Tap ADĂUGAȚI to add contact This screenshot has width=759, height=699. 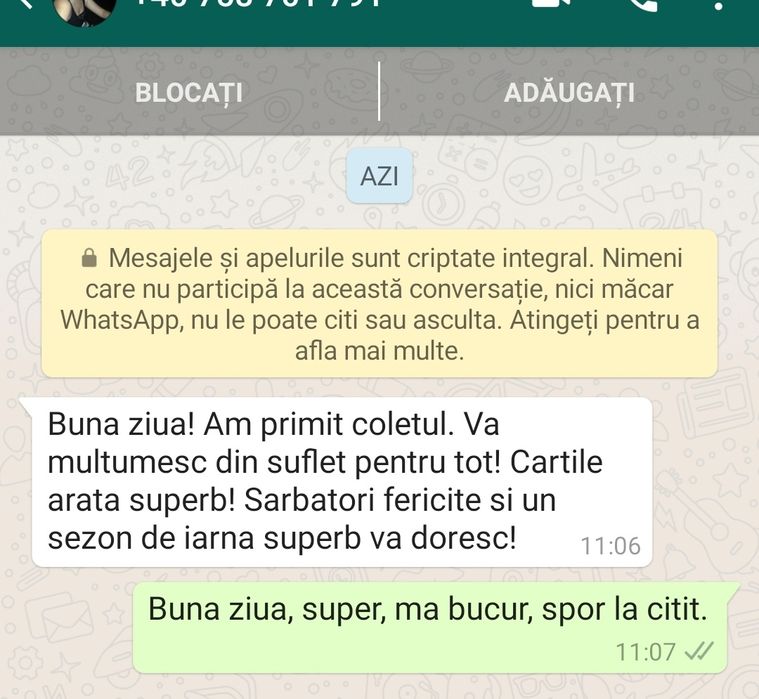click(x=569, y=93)
